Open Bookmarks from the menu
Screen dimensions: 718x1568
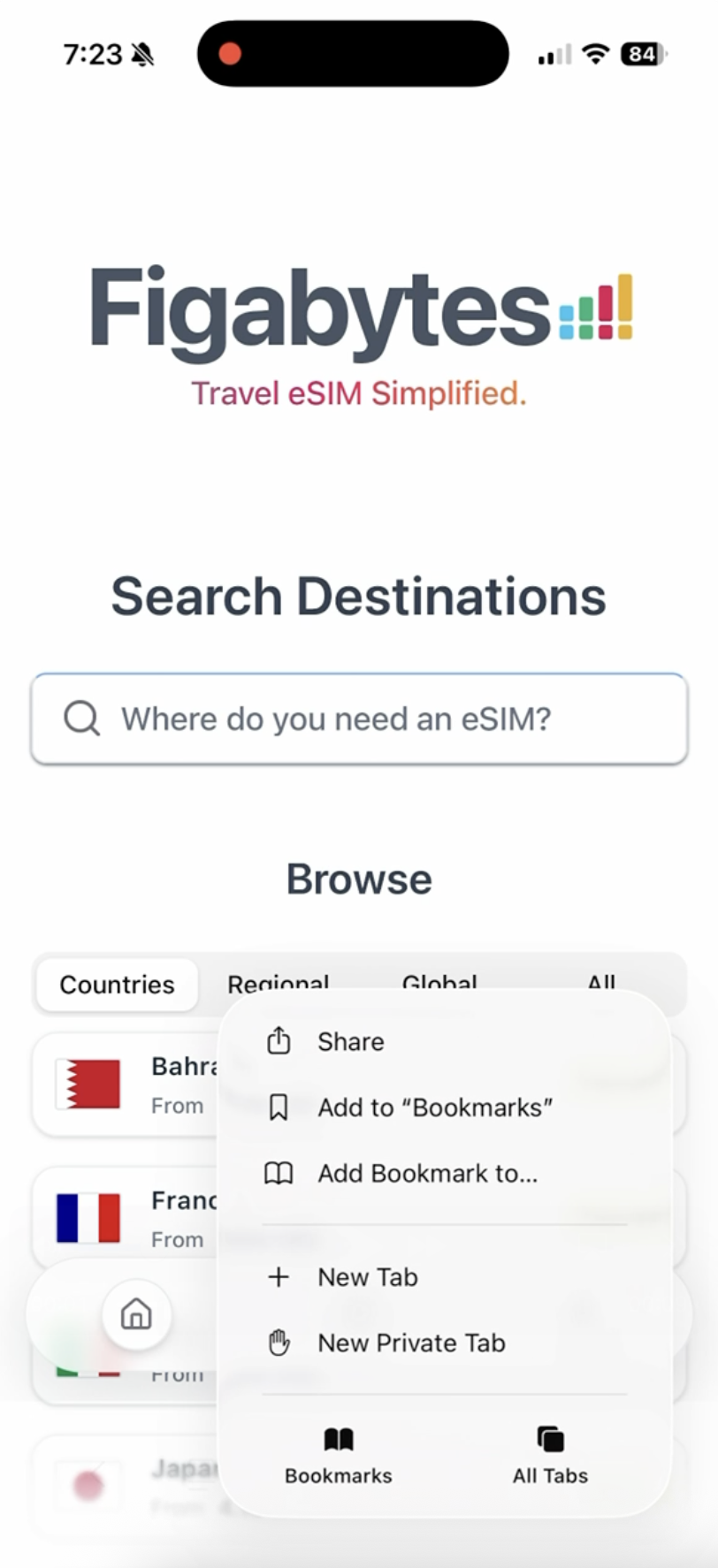coord(338,1455)
